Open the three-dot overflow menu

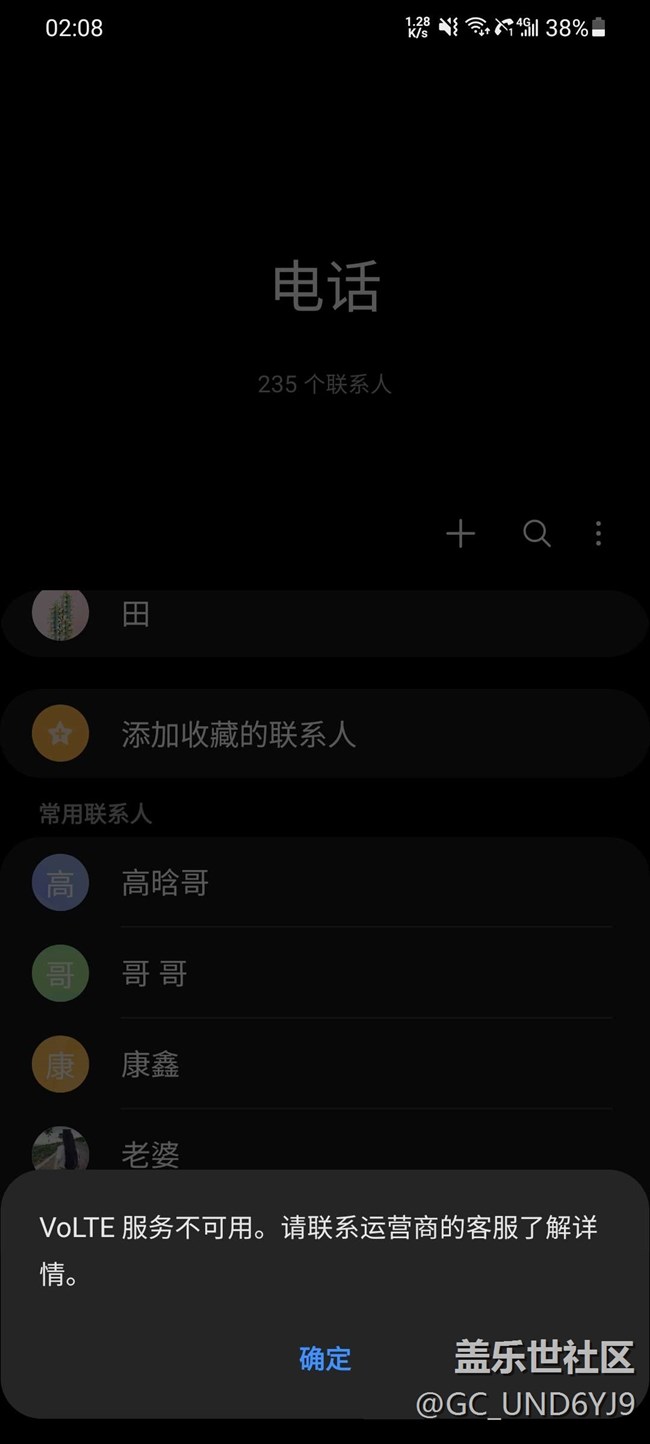(598, 534)
